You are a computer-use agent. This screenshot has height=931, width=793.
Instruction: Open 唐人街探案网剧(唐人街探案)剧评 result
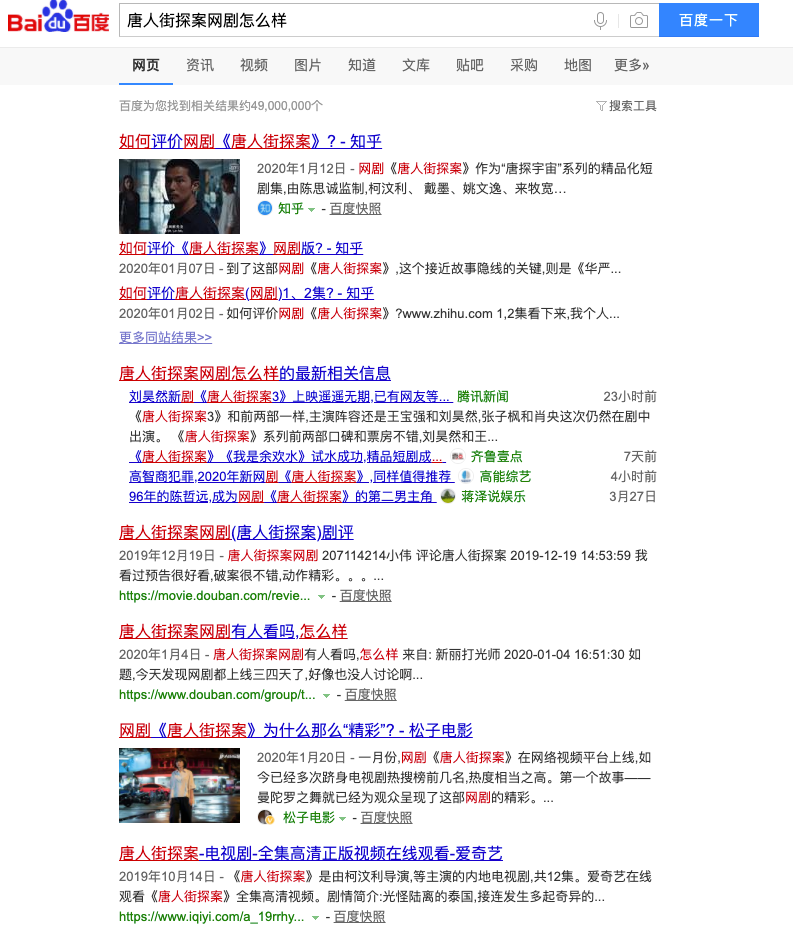pos(237,532)
